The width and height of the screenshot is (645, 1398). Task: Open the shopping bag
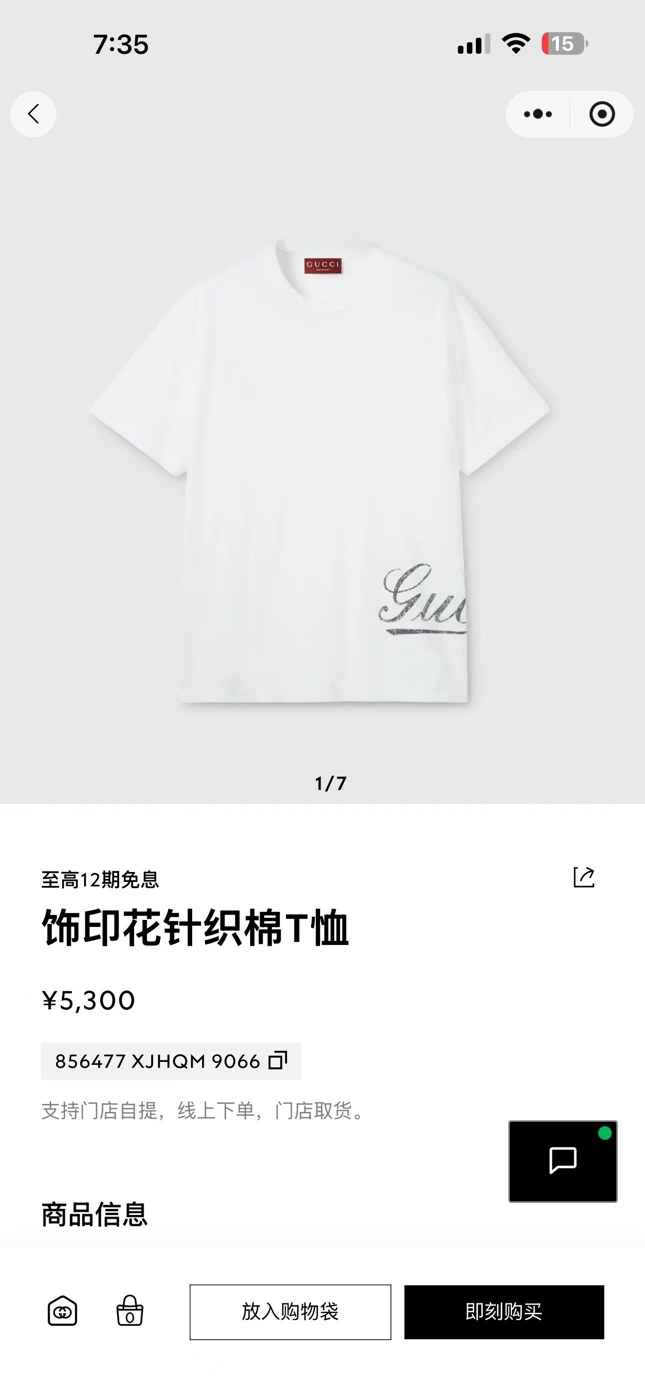(130, 1311)
